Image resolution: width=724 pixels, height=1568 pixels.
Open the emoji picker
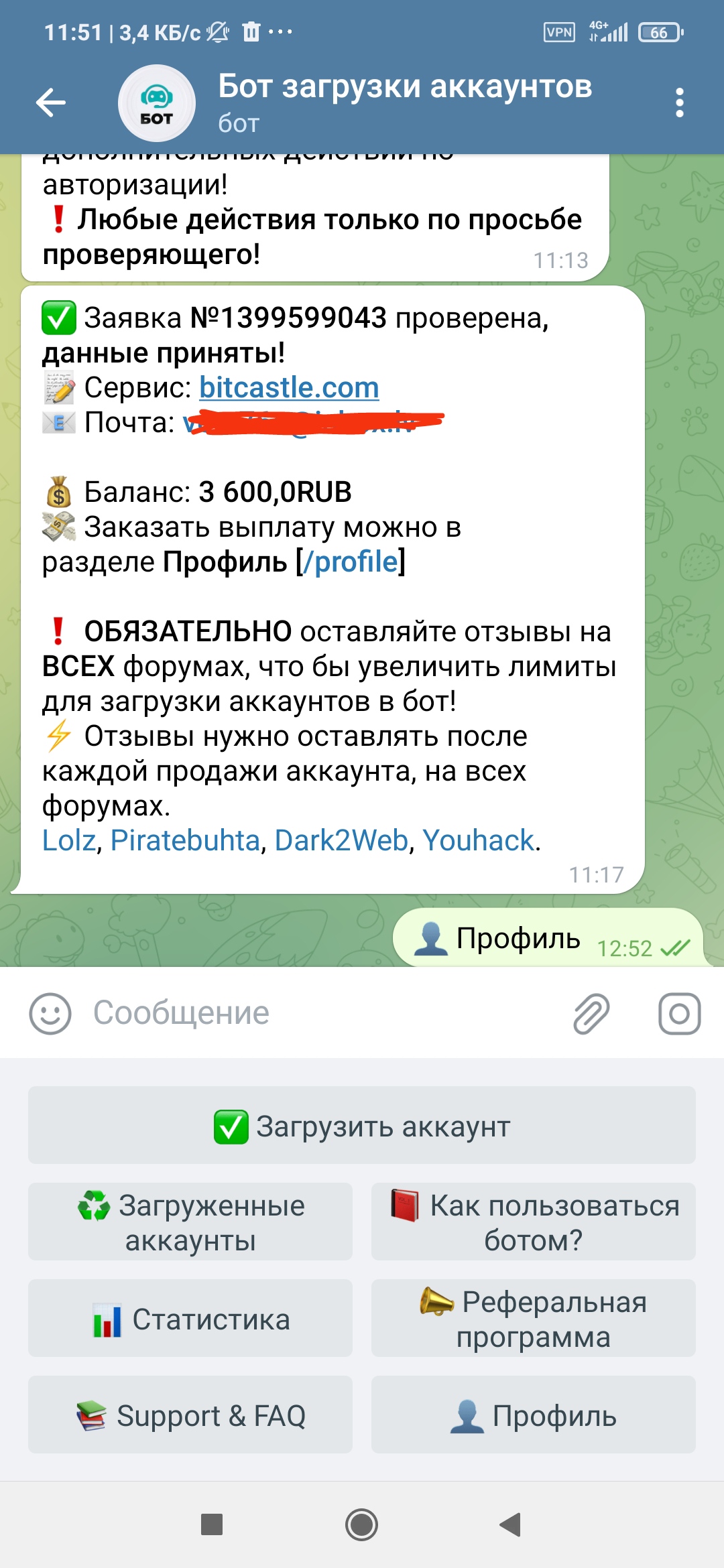click(x=50, y=1013)
